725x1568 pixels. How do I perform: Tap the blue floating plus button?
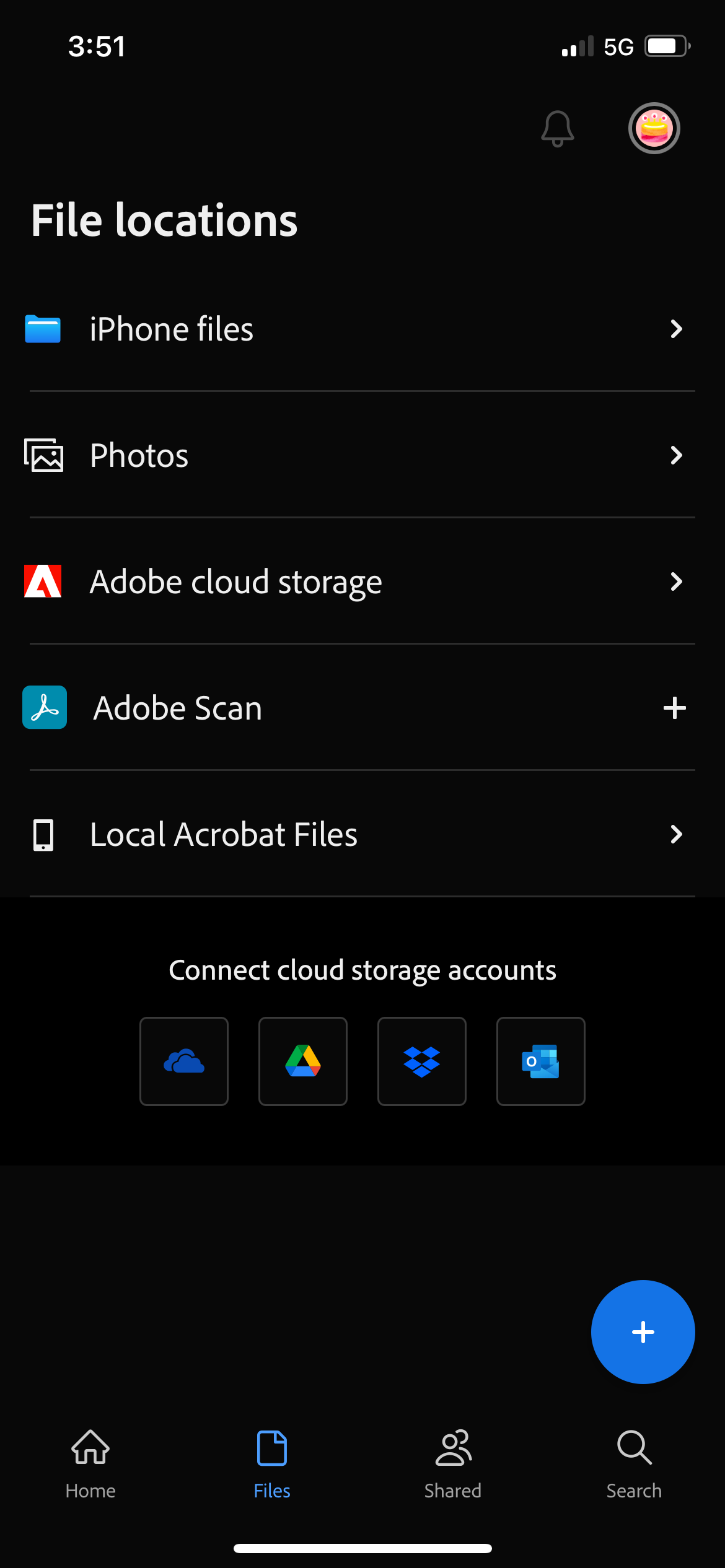coord(643,1332)
